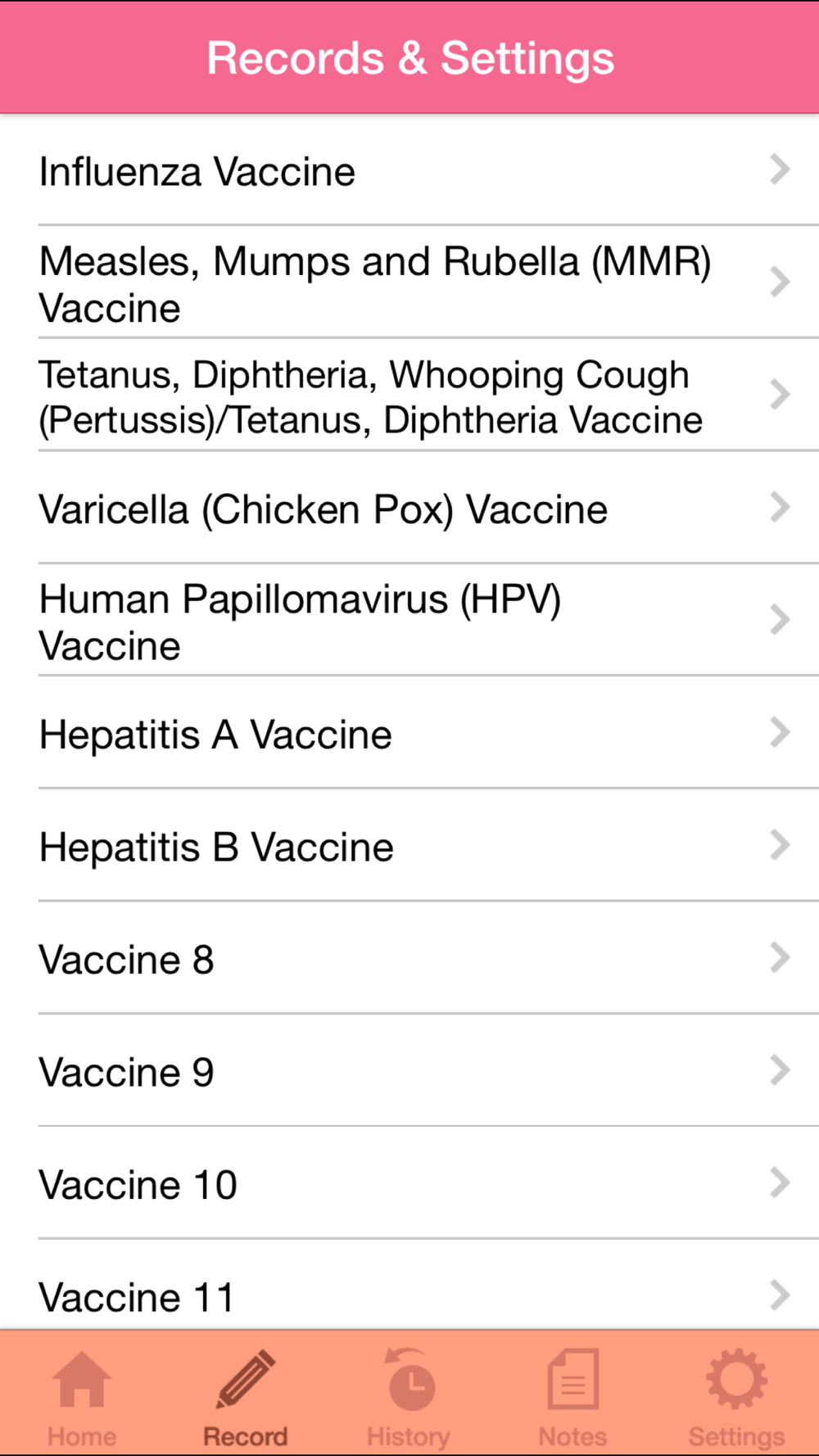Open the Vaccine 8 row
The image size is (819, 1456).
tap(409, 957)
